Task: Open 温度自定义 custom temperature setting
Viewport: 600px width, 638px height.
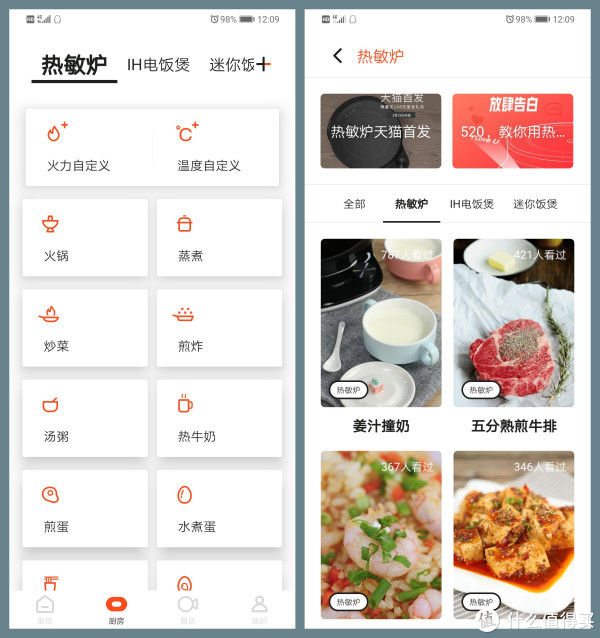Action: (208, 148)
